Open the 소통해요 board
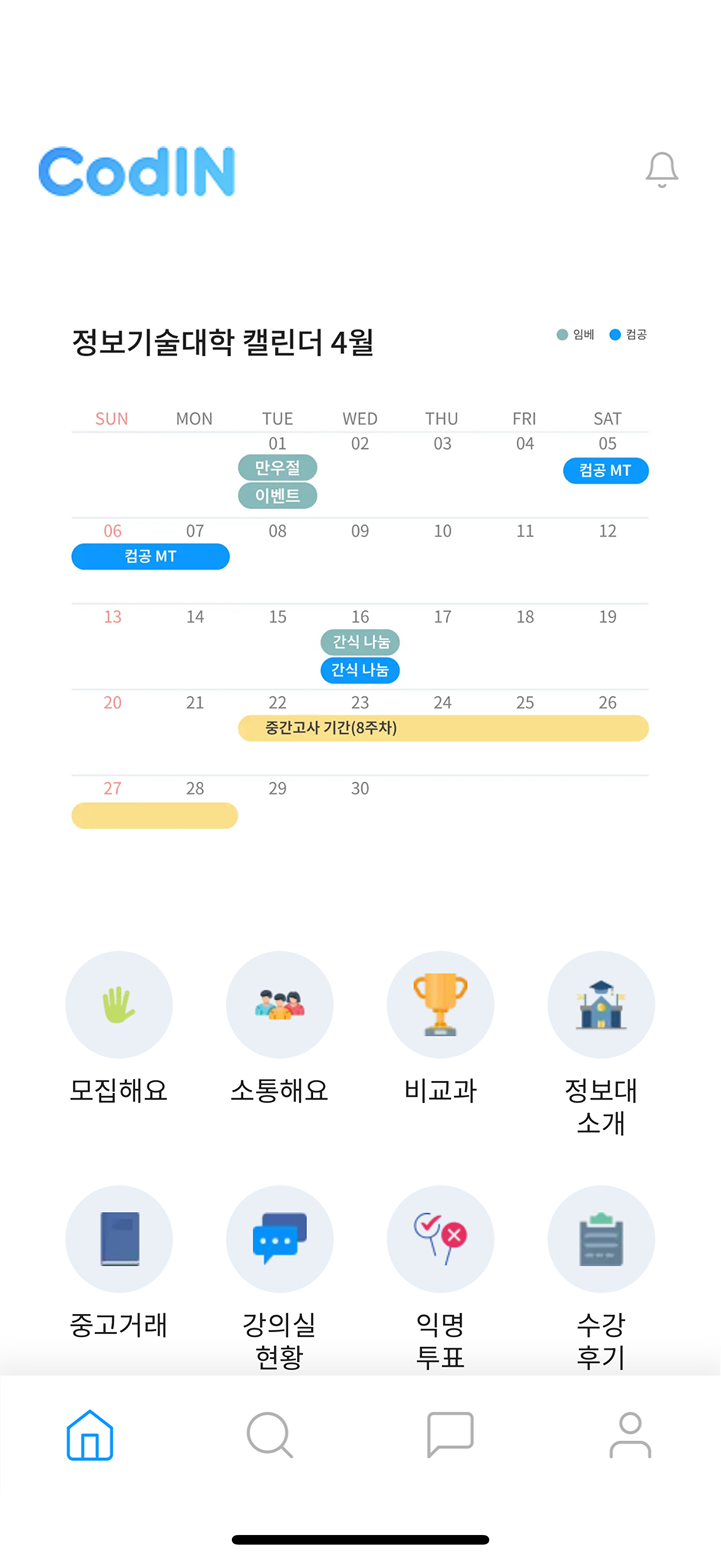Viewport: 721px width, 1560px height. pyautogui.click(x=279, y=1004)
